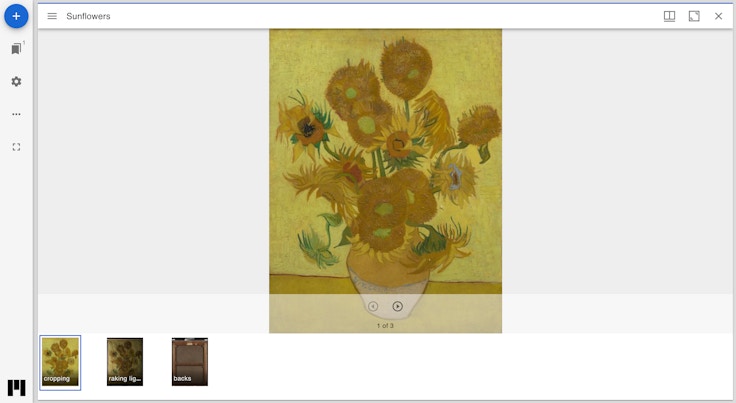Toggle the Sunflowers window sidebar menu
Viewport: 736px width, 403px height.
[x=52, y=16]
